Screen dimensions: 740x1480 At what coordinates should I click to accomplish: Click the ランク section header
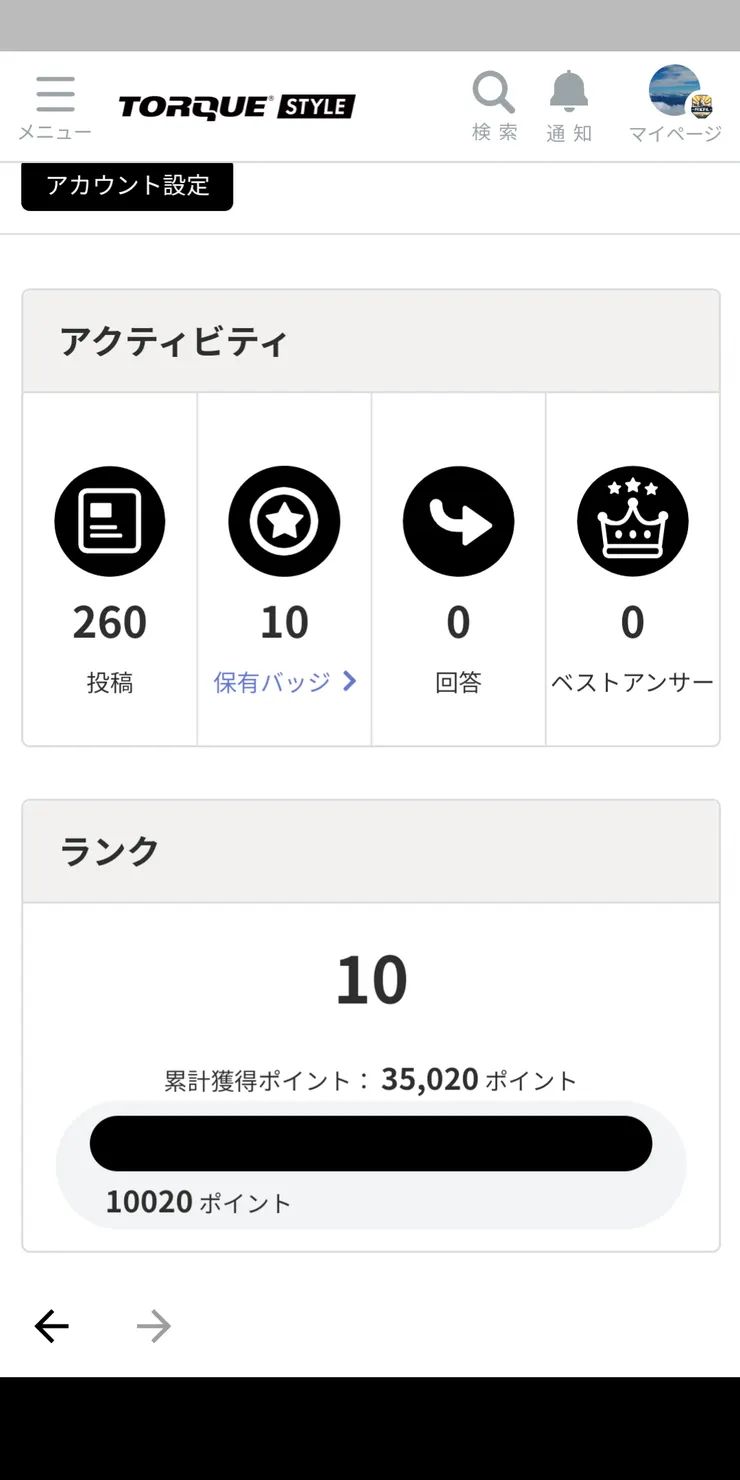tap(108, 851)
